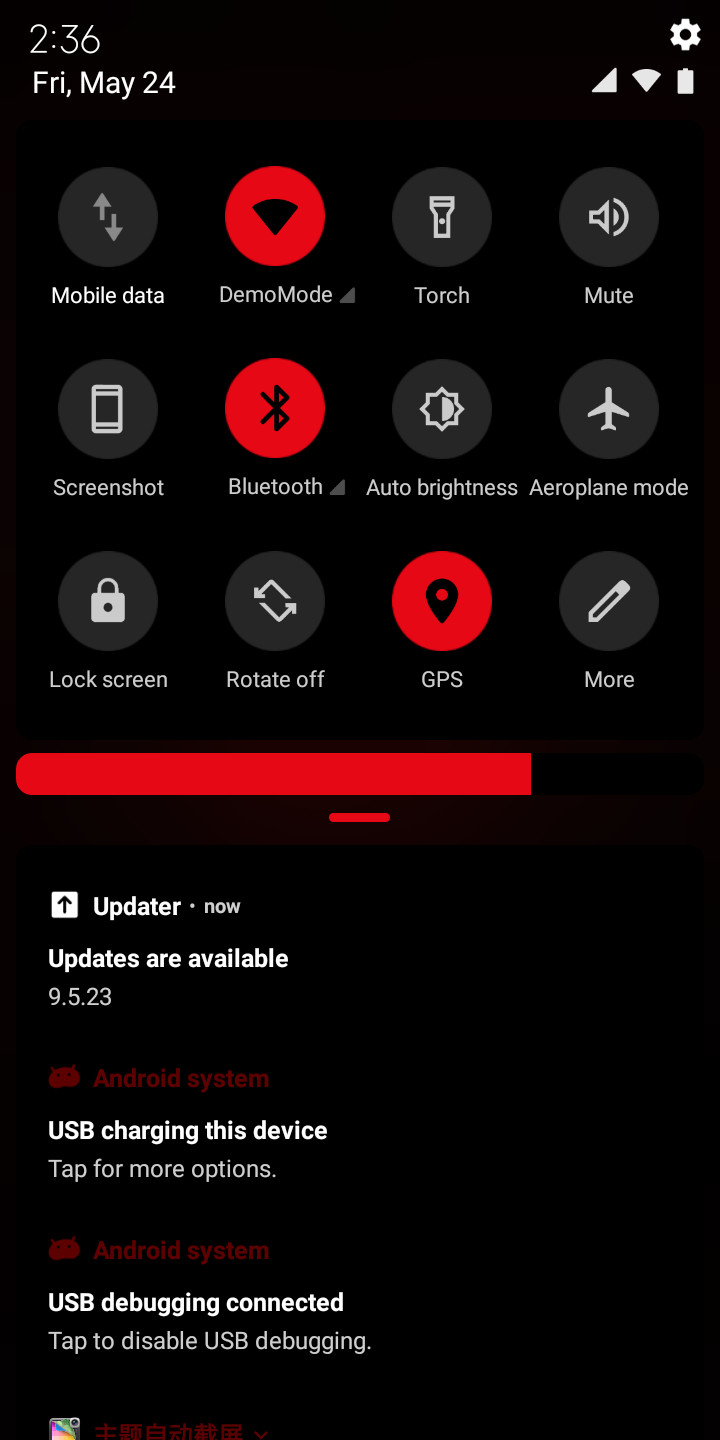
Task: Toggle Mobile data on
Action: click(x=108, y=217)
